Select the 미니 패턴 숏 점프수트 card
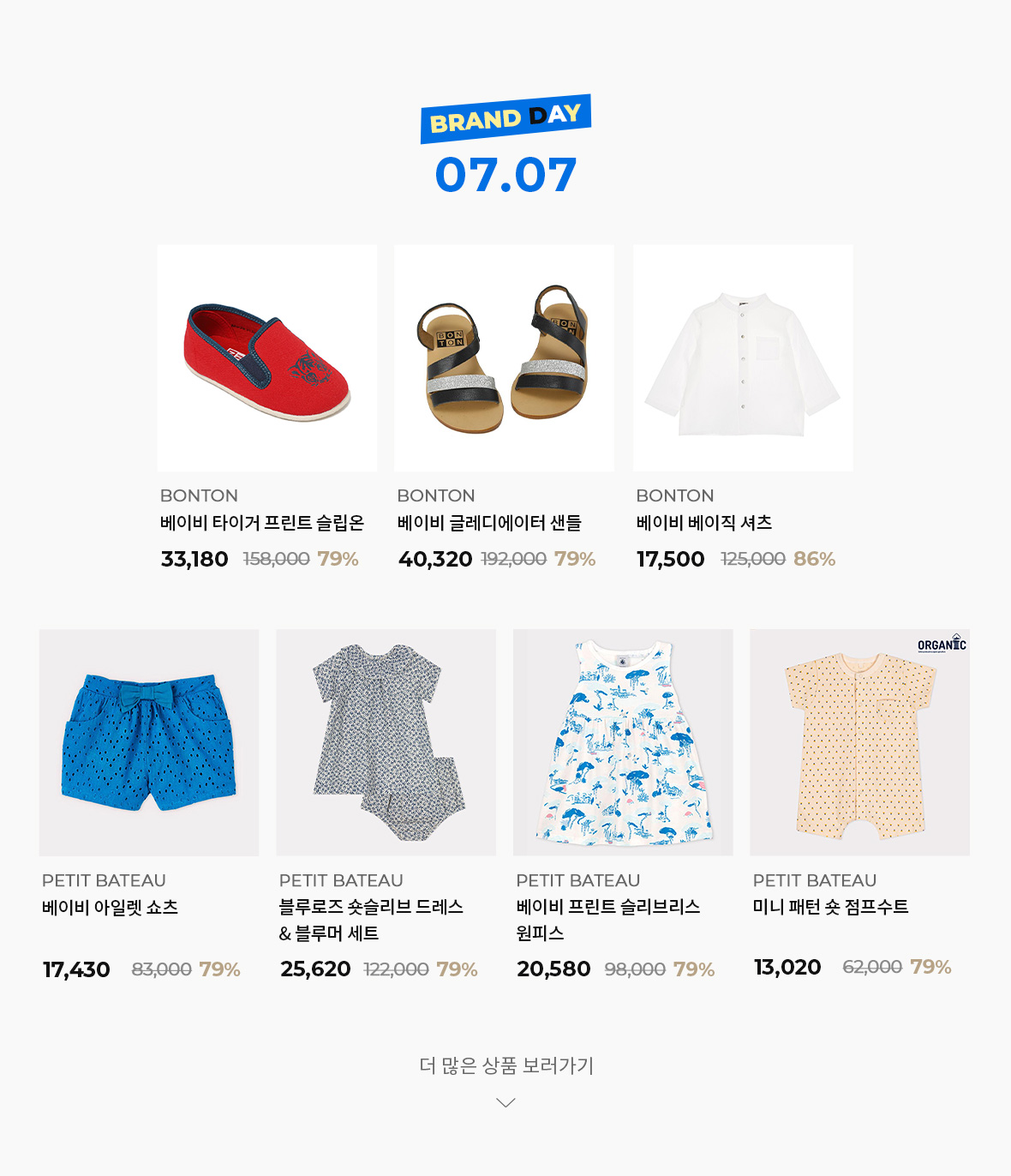The height and width of the screenshot is (1176, 1011). 859,742
